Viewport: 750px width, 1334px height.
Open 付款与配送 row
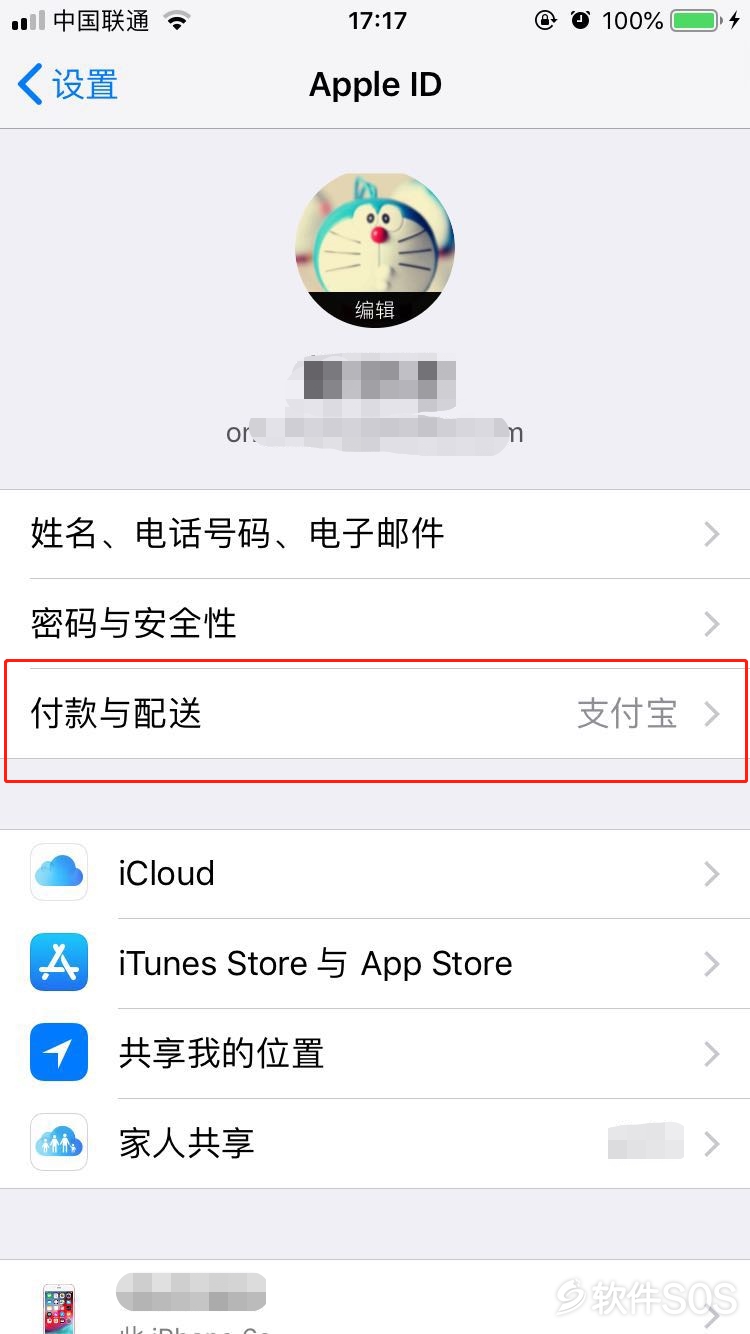(375, 714)
